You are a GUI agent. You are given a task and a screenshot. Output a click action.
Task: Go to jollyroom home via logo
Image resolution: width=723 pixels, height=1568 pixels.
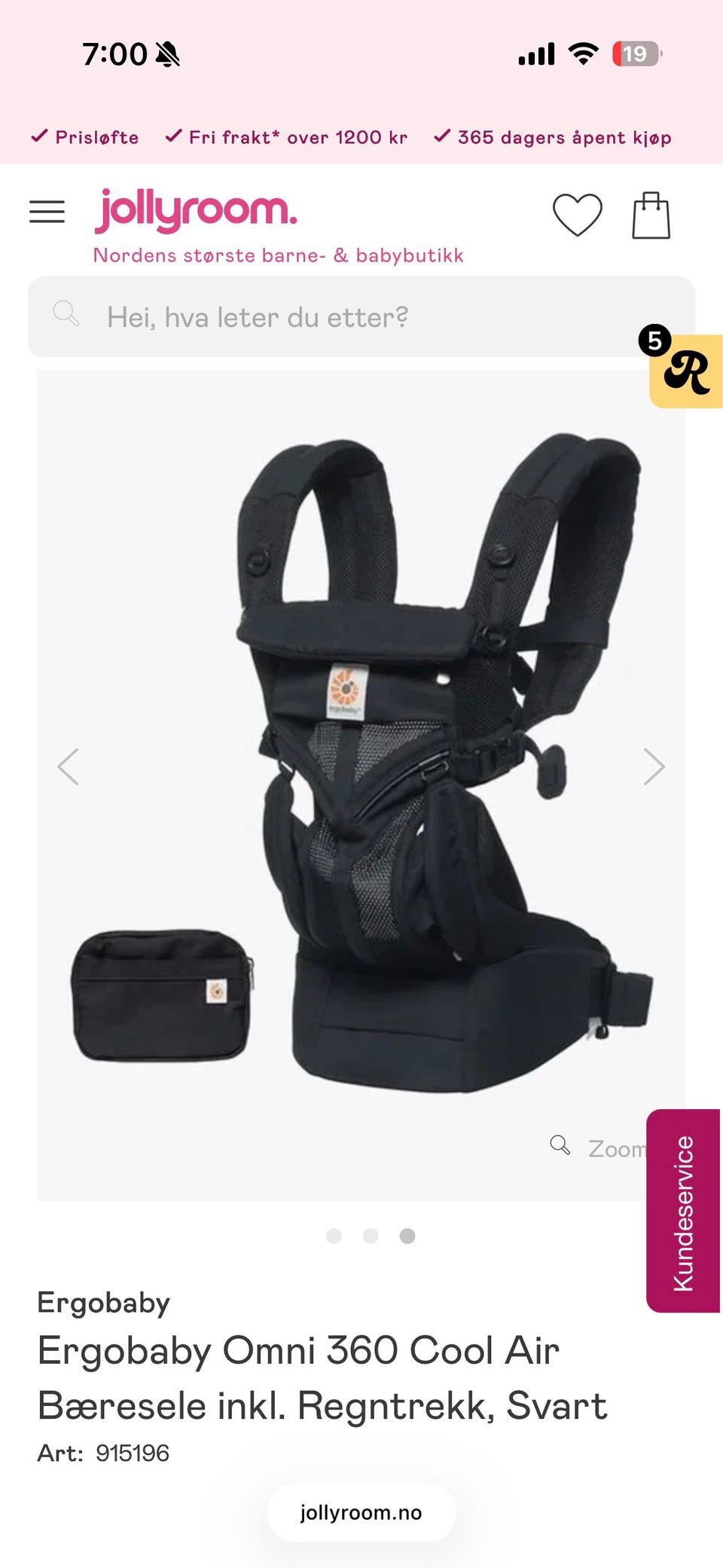[x=196, y=211]
